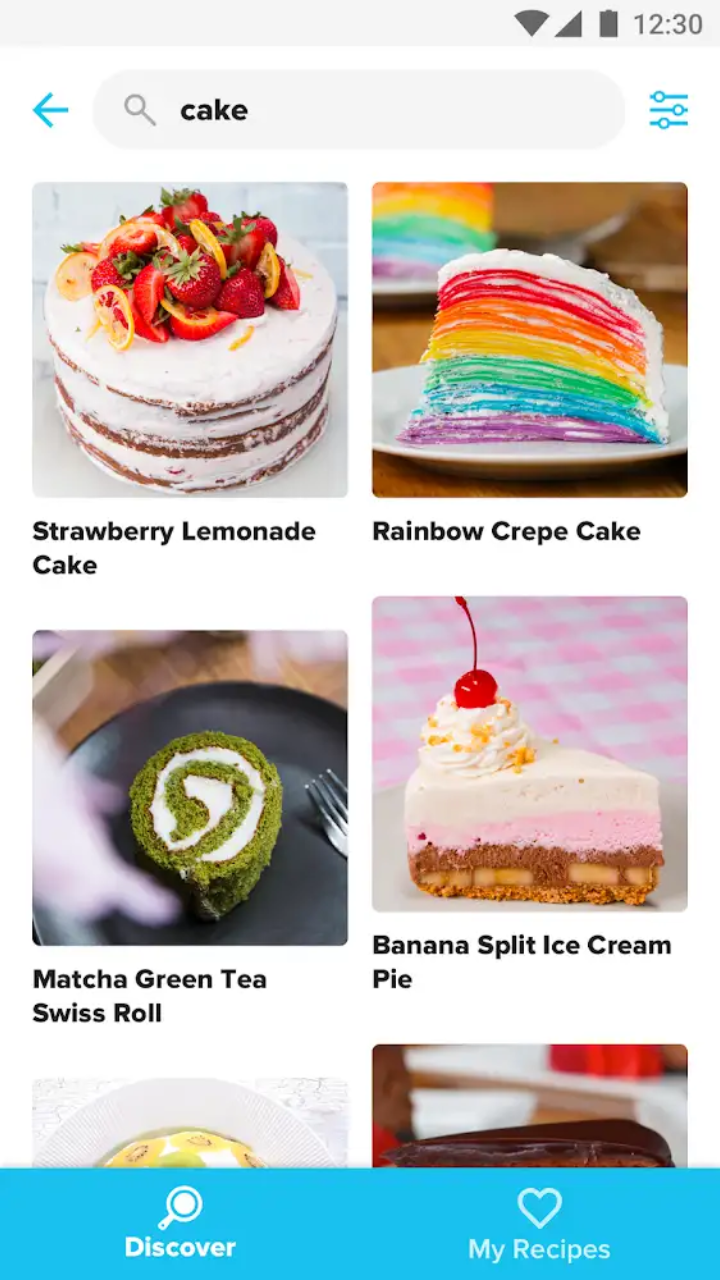Switch to the My Recipes tab
The width and height of the screenshot is (720, 1280).
click(x=540, y=1224)
